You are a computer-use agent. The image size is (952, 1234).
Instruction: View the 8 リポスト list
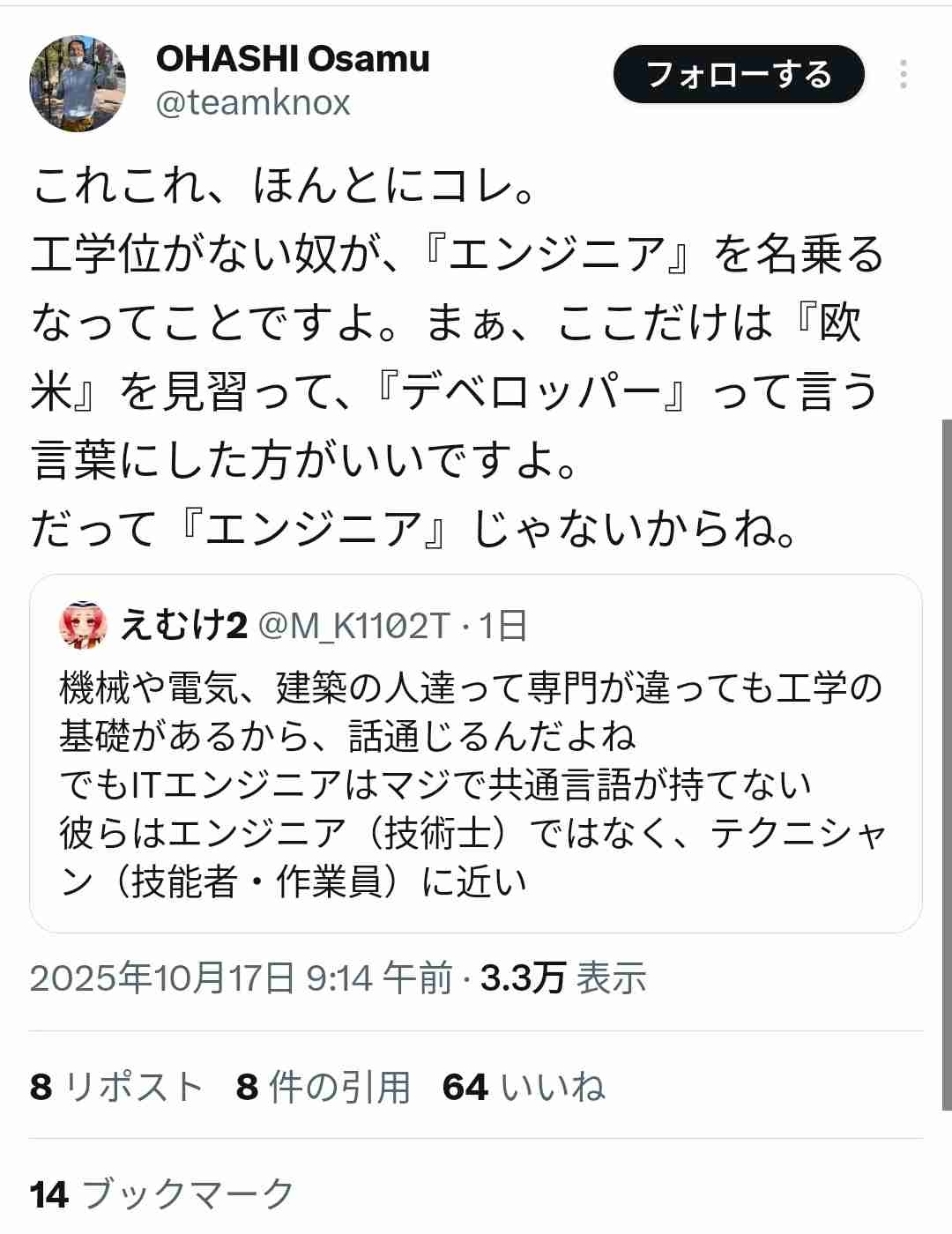116,1087
